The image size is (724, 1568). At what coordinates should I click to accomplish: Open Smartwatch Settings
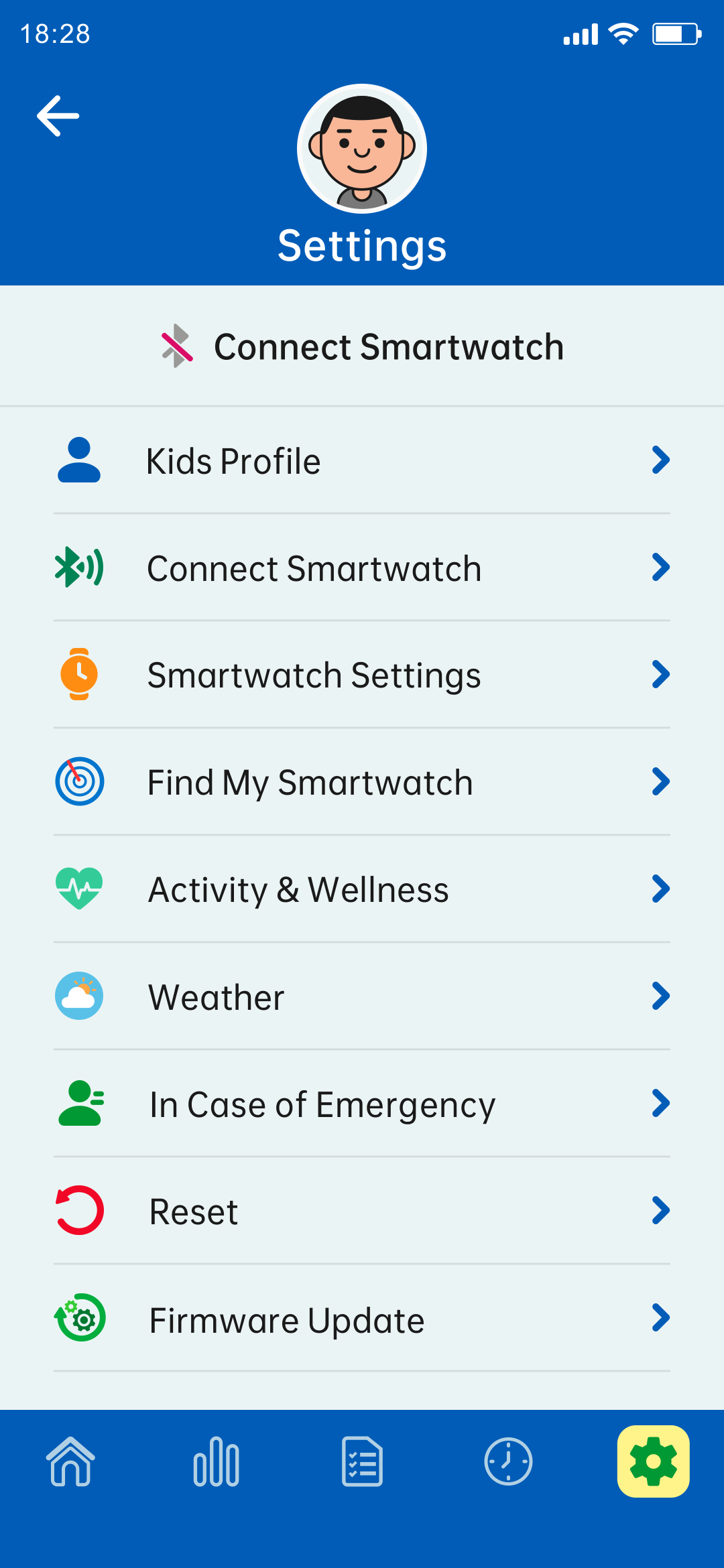tap(362, 675)
